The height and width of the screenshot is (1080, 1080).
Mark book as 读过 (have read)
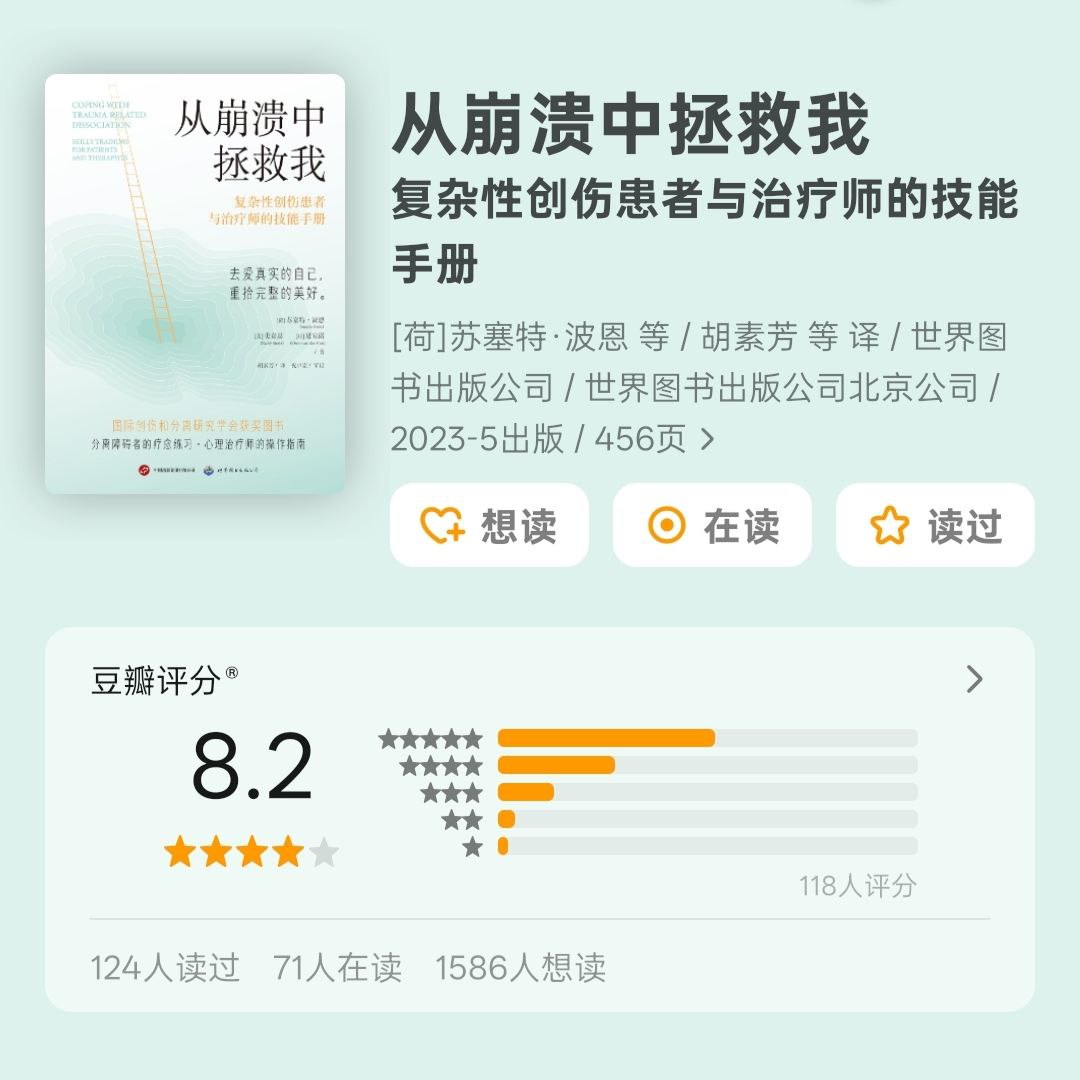(935, 526)
